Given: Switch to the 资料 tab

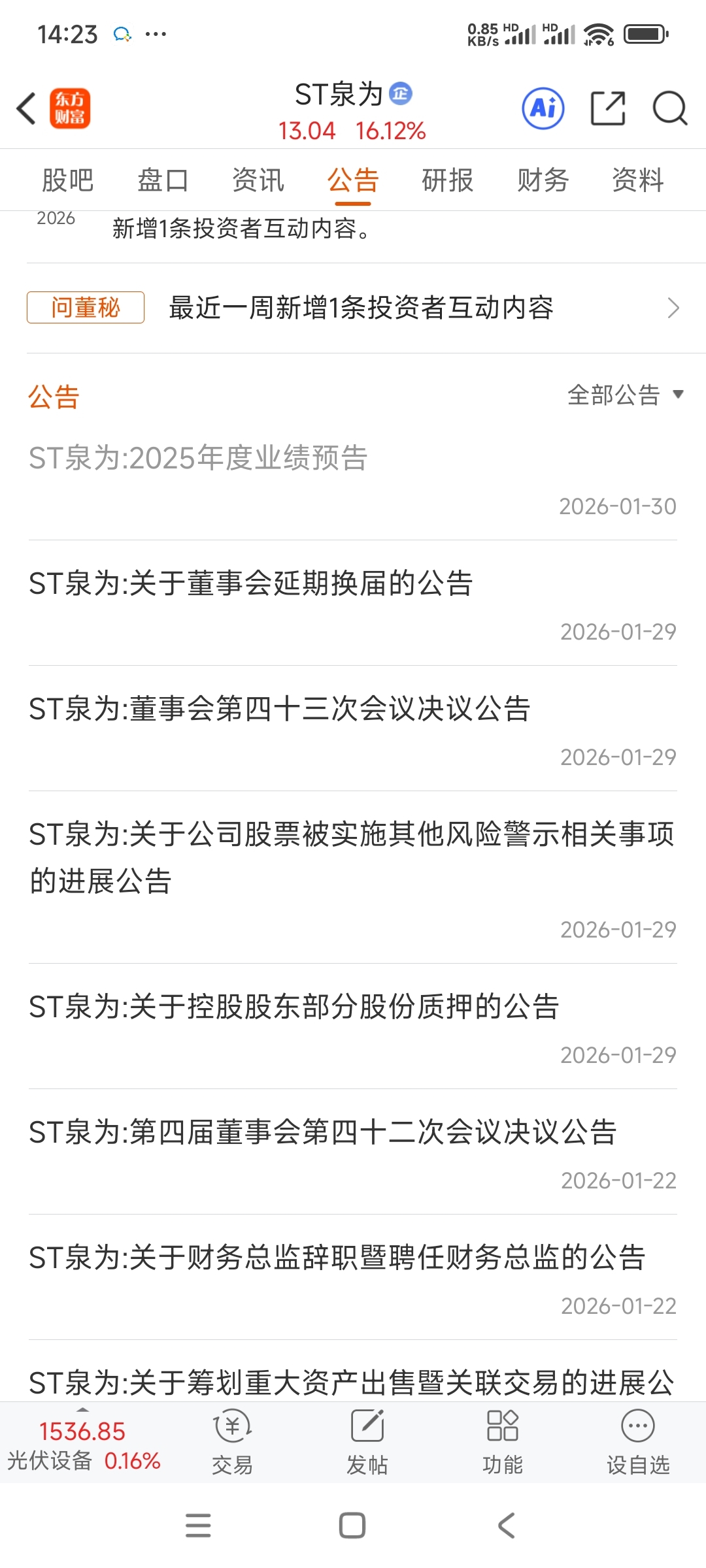Looking at the screenshot, I should point(638,180).
